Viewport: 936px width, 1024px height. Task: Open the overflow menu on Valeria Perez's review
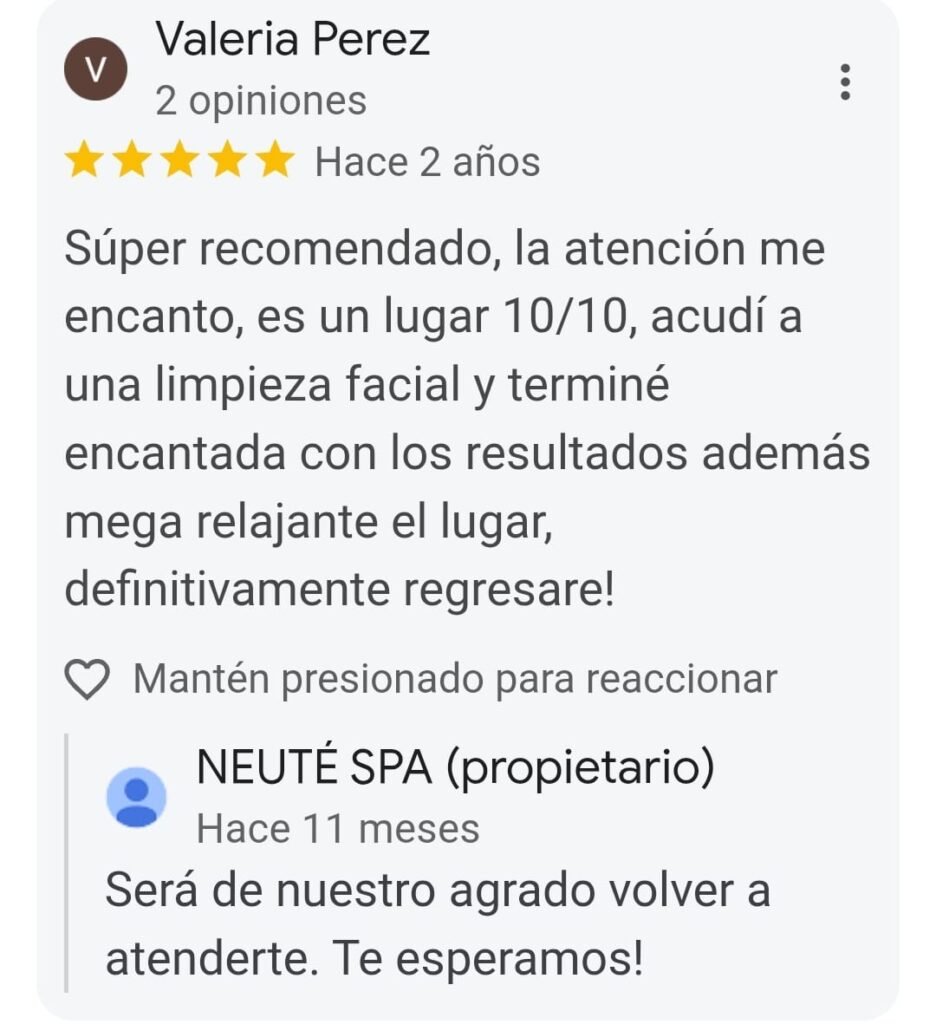[x=845, y=82]
